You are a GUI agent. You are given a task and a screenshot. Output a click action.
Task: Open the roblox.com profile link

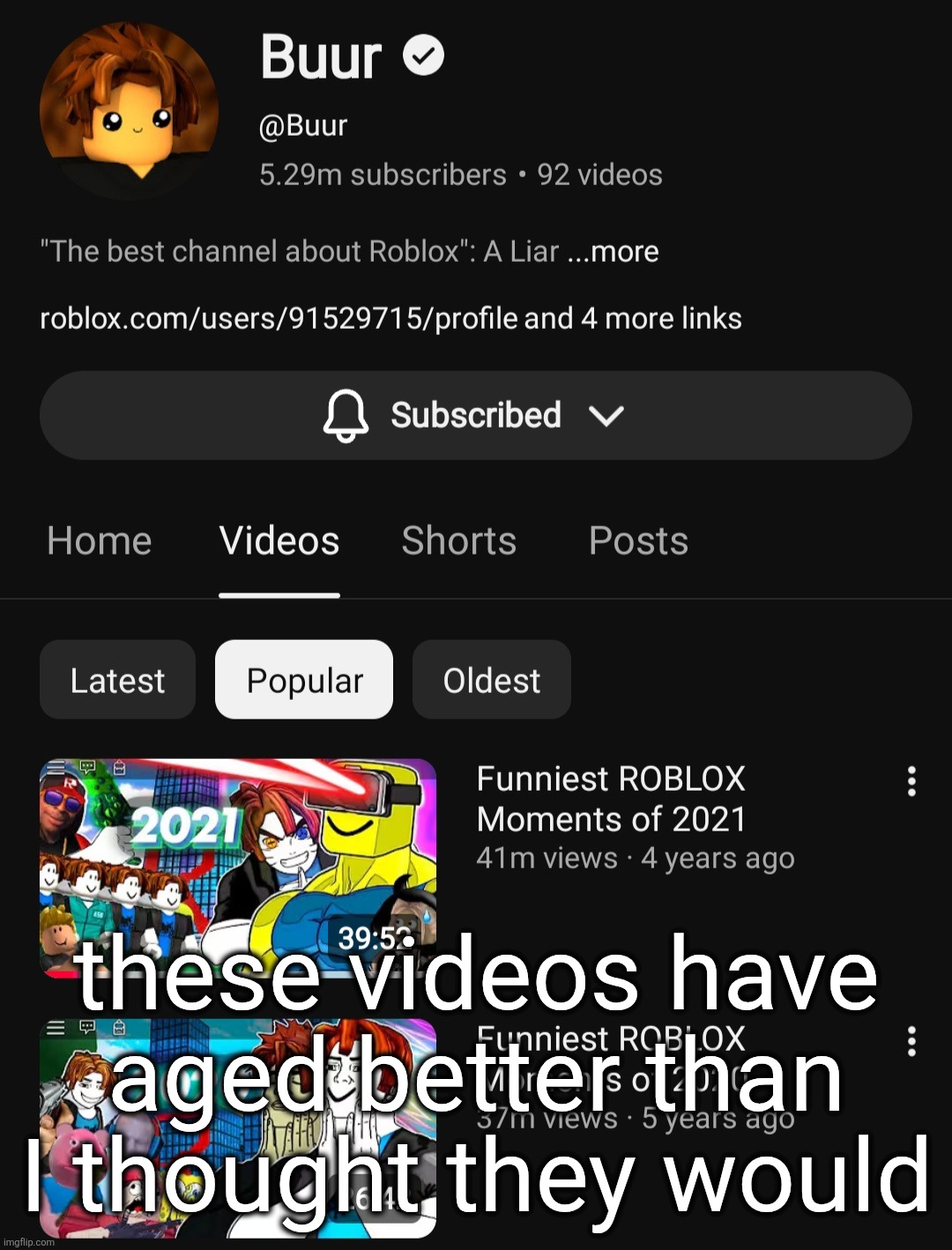[291, 318]
